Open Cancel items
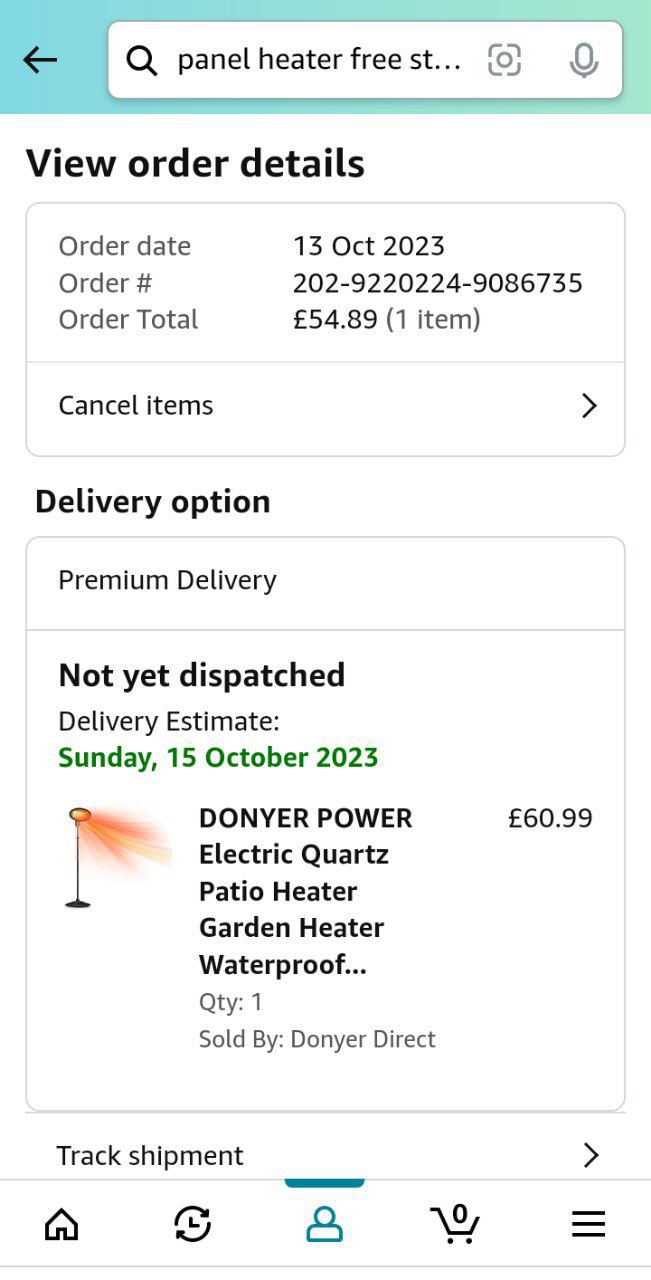 point(325,406)
